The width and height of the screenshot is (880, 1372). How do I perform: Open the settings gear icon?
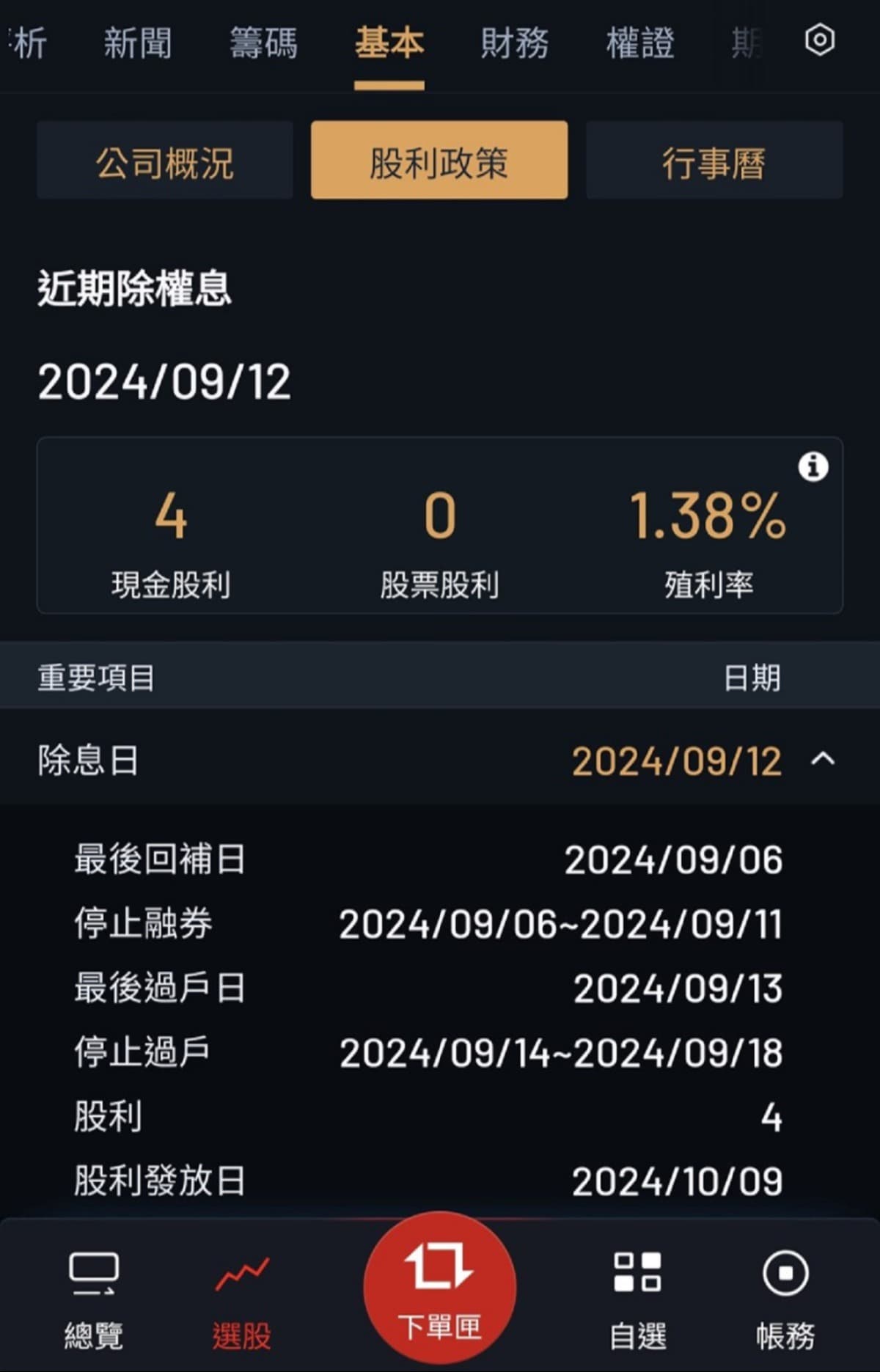pos(819,42)
